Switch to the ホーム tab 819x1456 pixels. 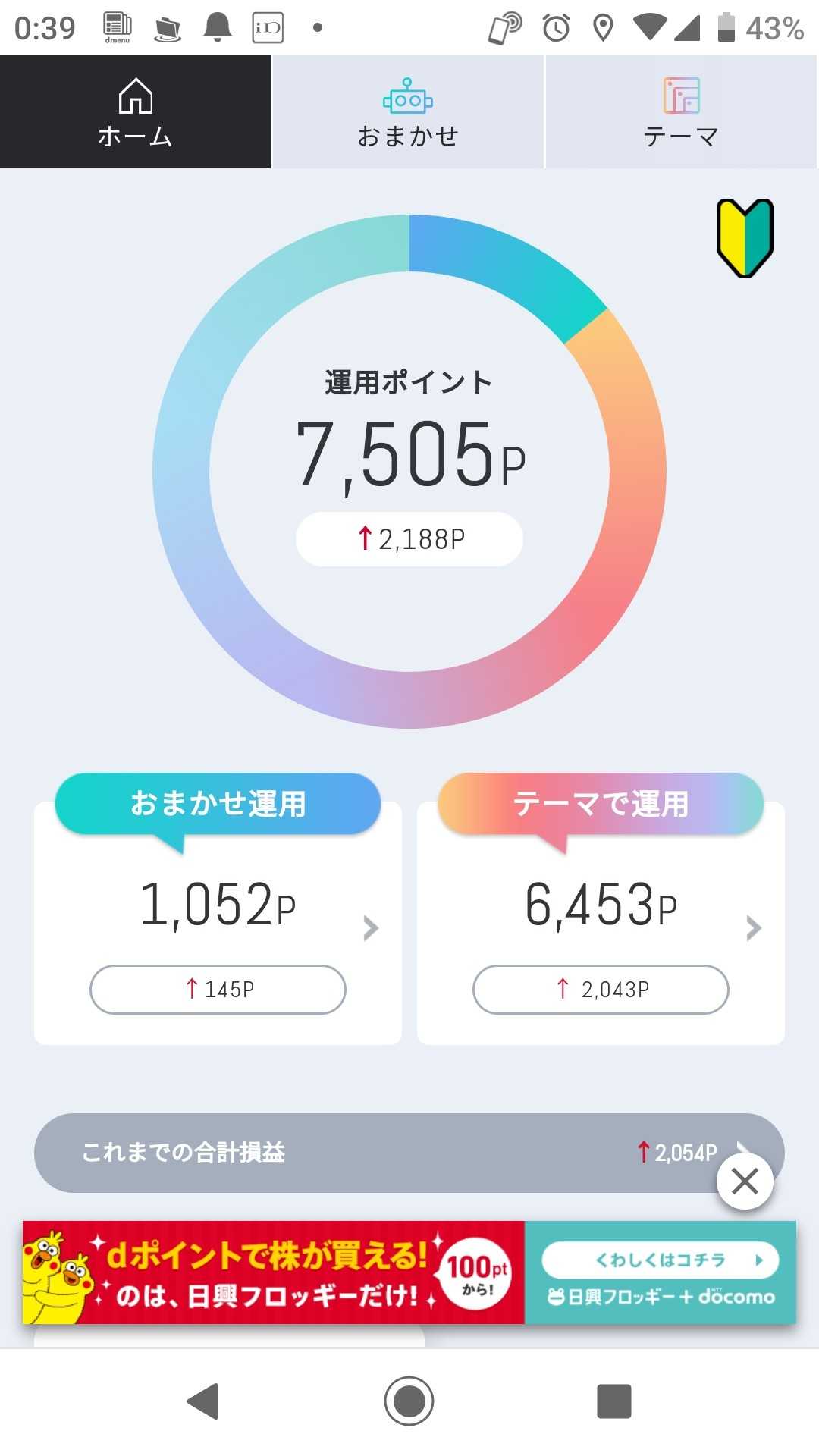(x=135, y=112)
